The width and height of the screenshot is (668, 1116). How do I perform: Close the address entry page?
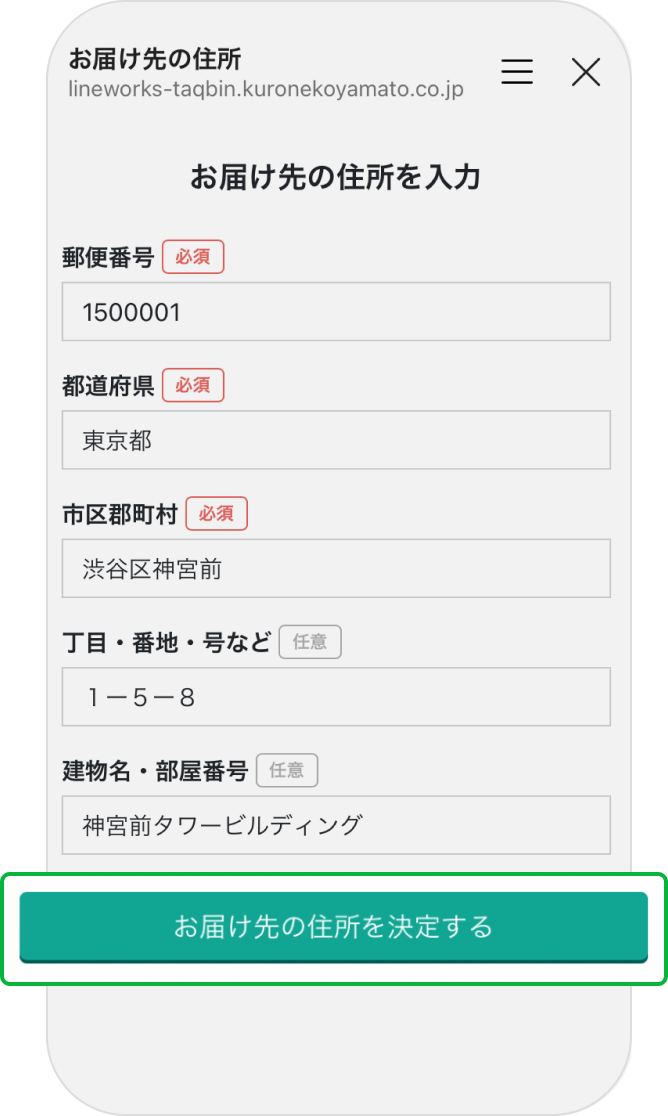(x=585, y=72)
